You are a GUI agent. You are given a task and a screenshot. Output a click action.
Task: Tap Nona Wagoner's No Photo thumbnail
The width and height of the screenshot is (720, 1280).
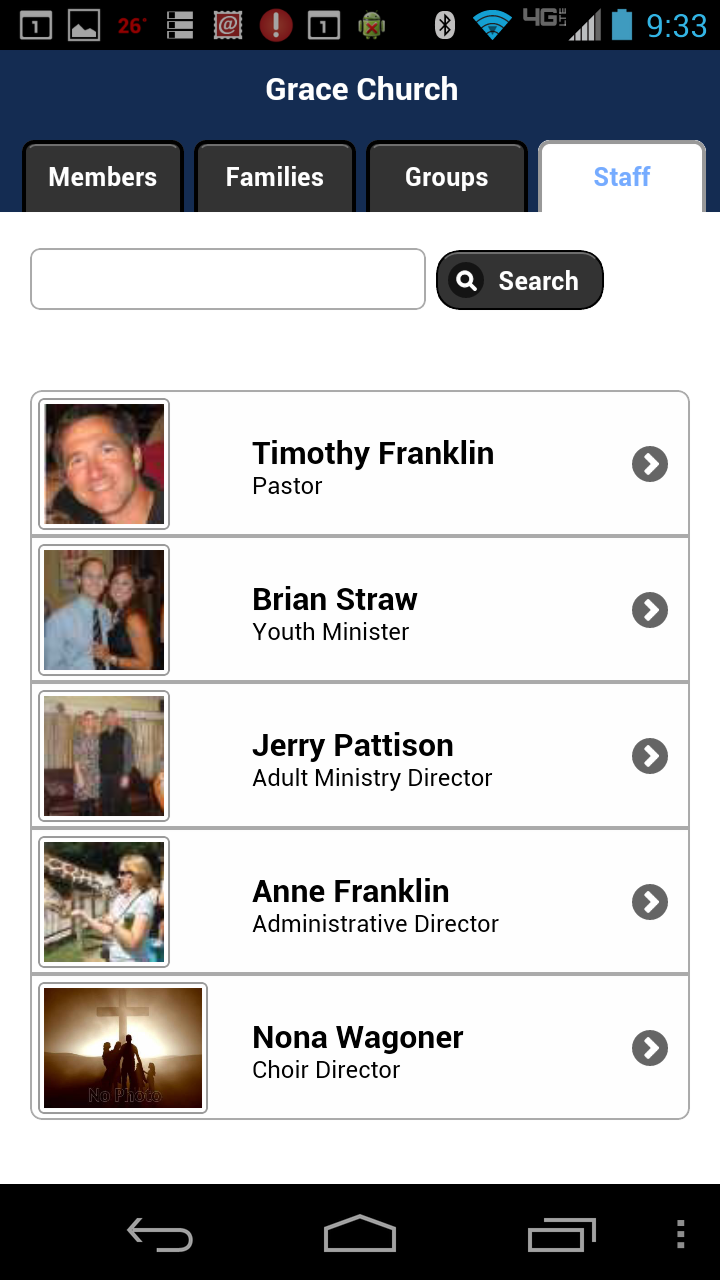point(122,1047)
